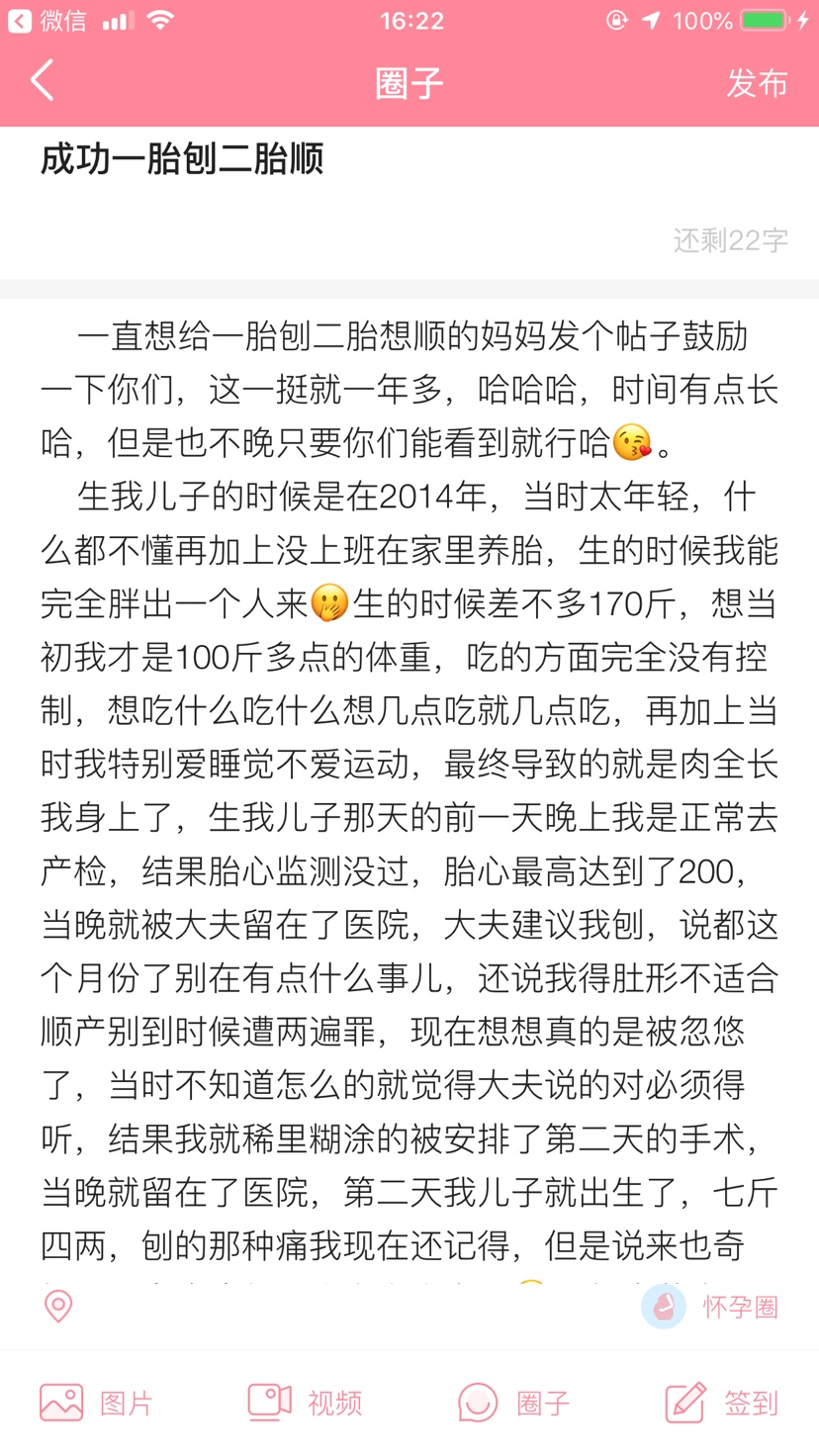Tap 发布 to publish the post
The width and height of the screenshot is (819, 1456).
point(757,83)
